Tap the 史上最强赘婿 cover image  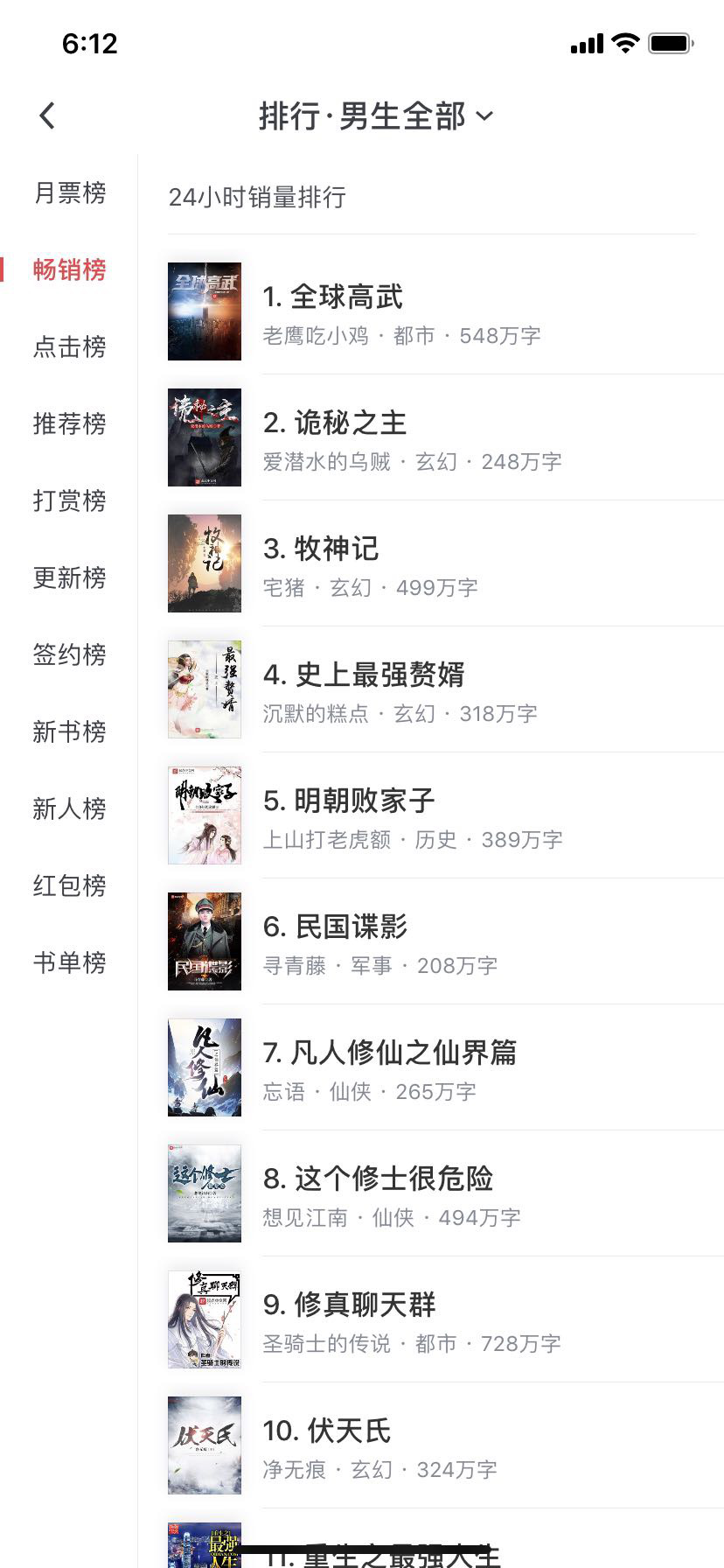tap(204, 689)
